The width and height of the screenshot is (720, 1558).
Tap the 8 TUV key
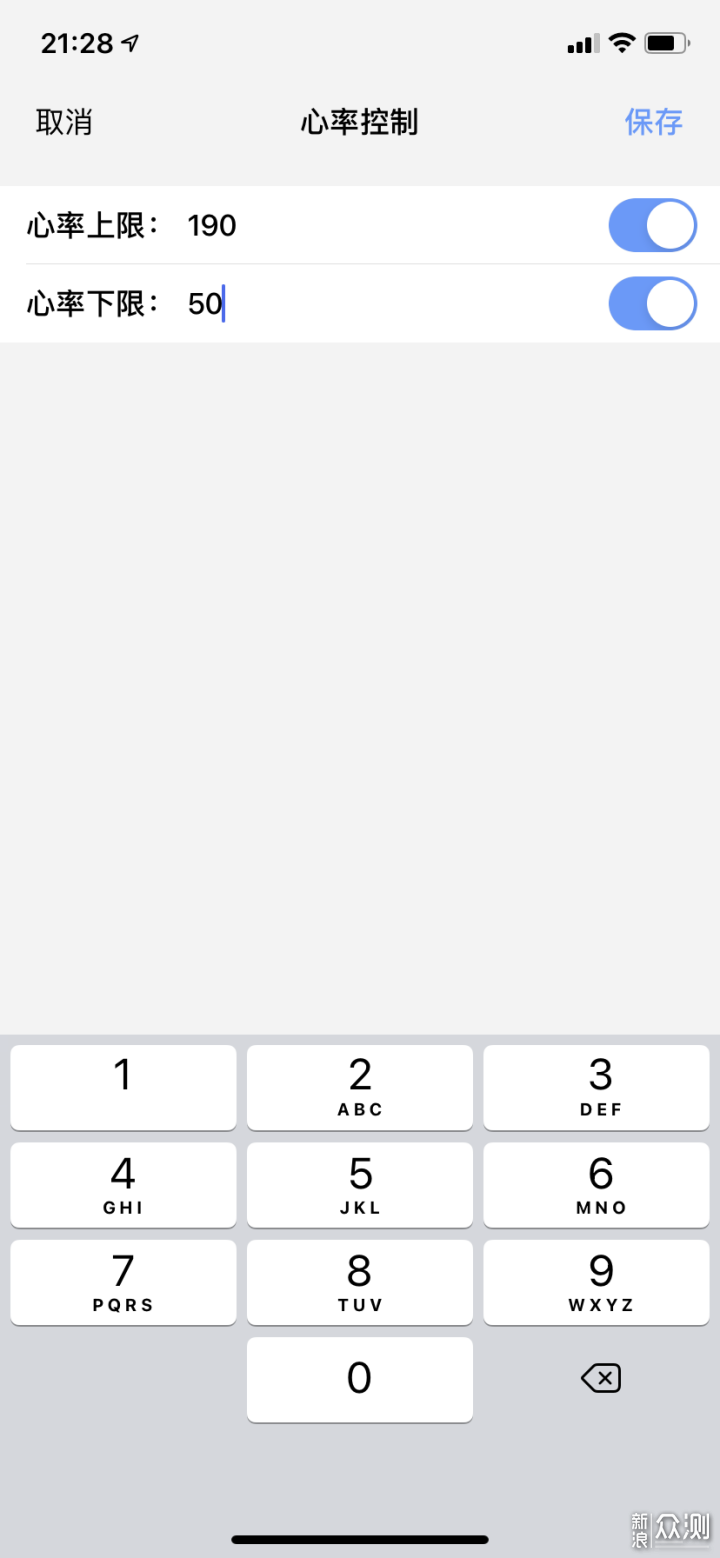[x=360, y=1282]
